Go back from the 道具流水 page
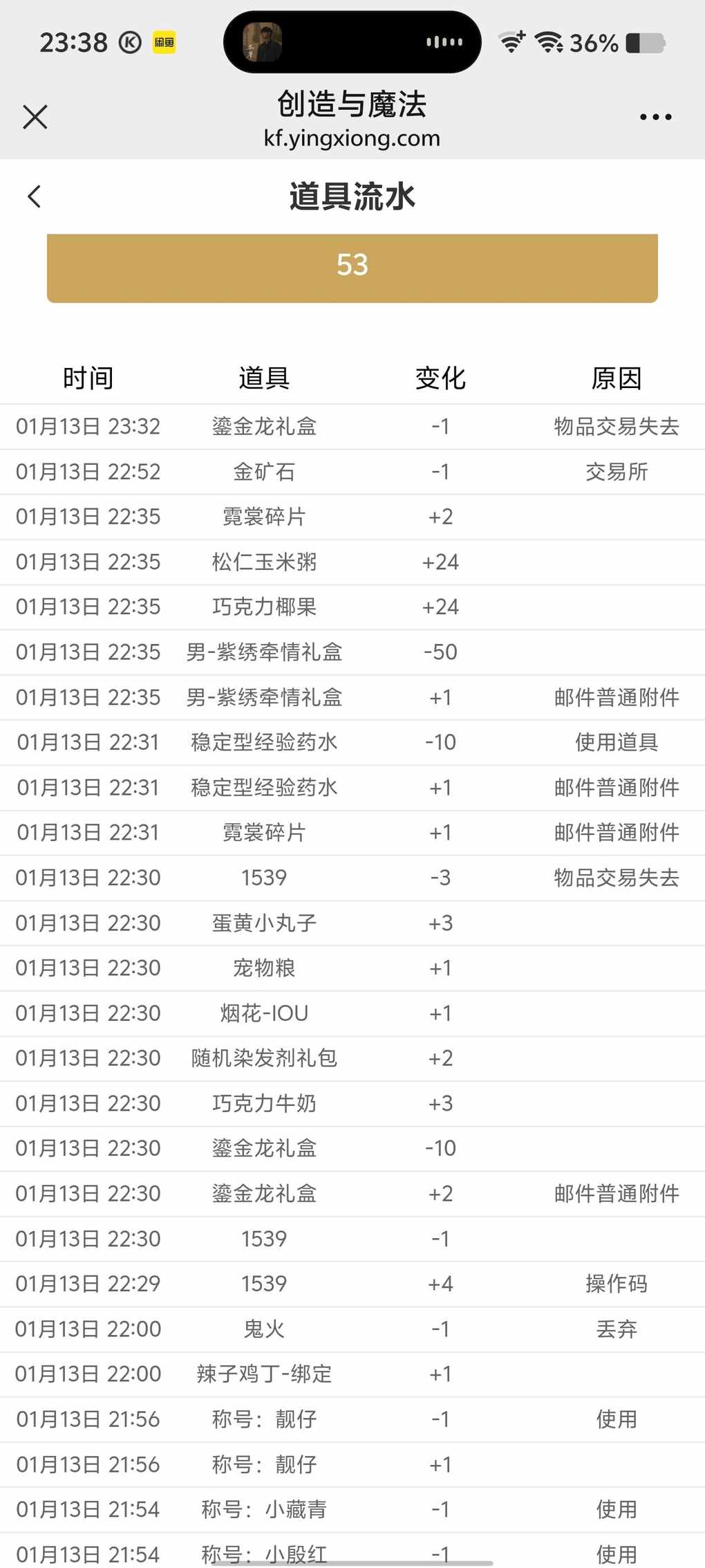The image size is (705, 1568). point(35,196)
